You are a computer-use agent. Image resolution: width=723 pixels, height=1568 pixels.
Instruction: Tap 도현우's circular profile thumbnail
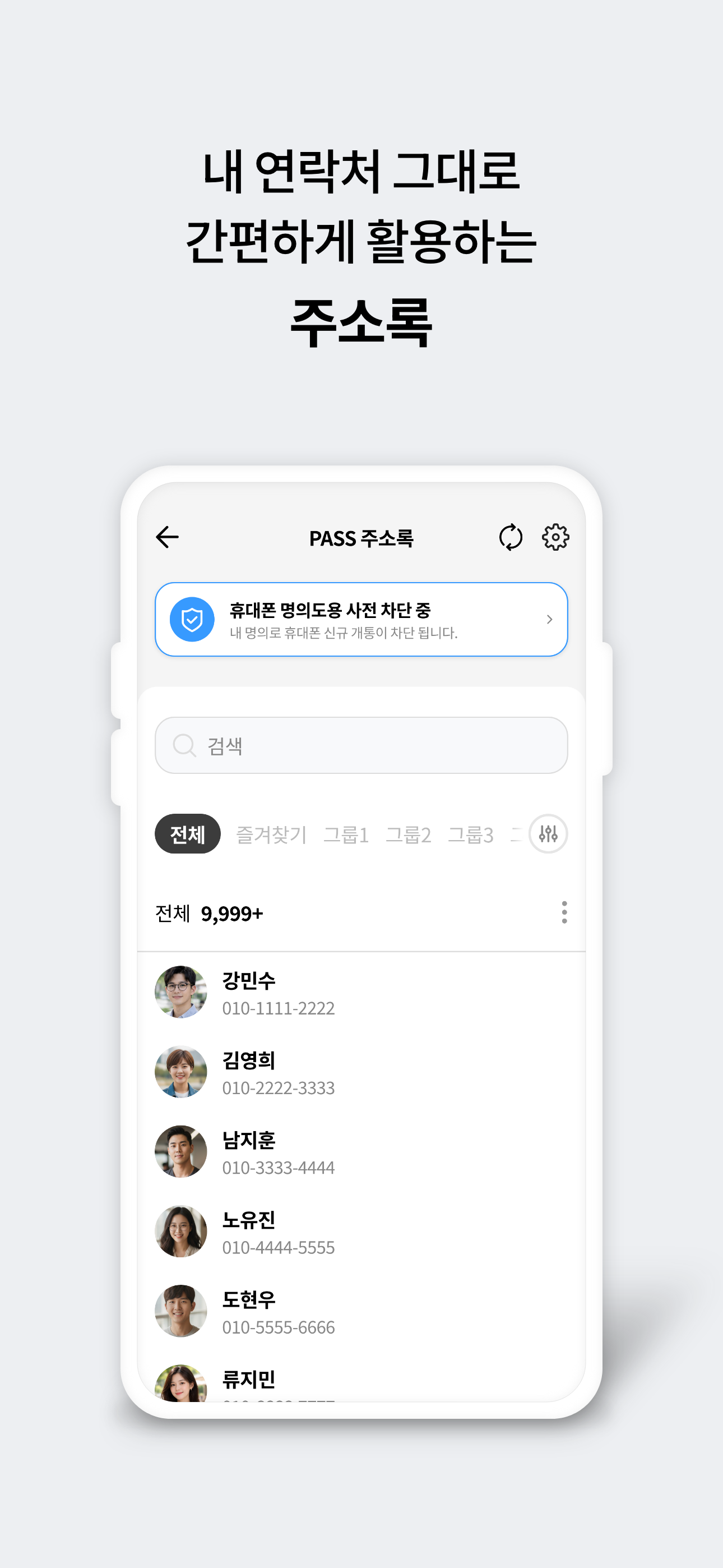(180, 1311)
